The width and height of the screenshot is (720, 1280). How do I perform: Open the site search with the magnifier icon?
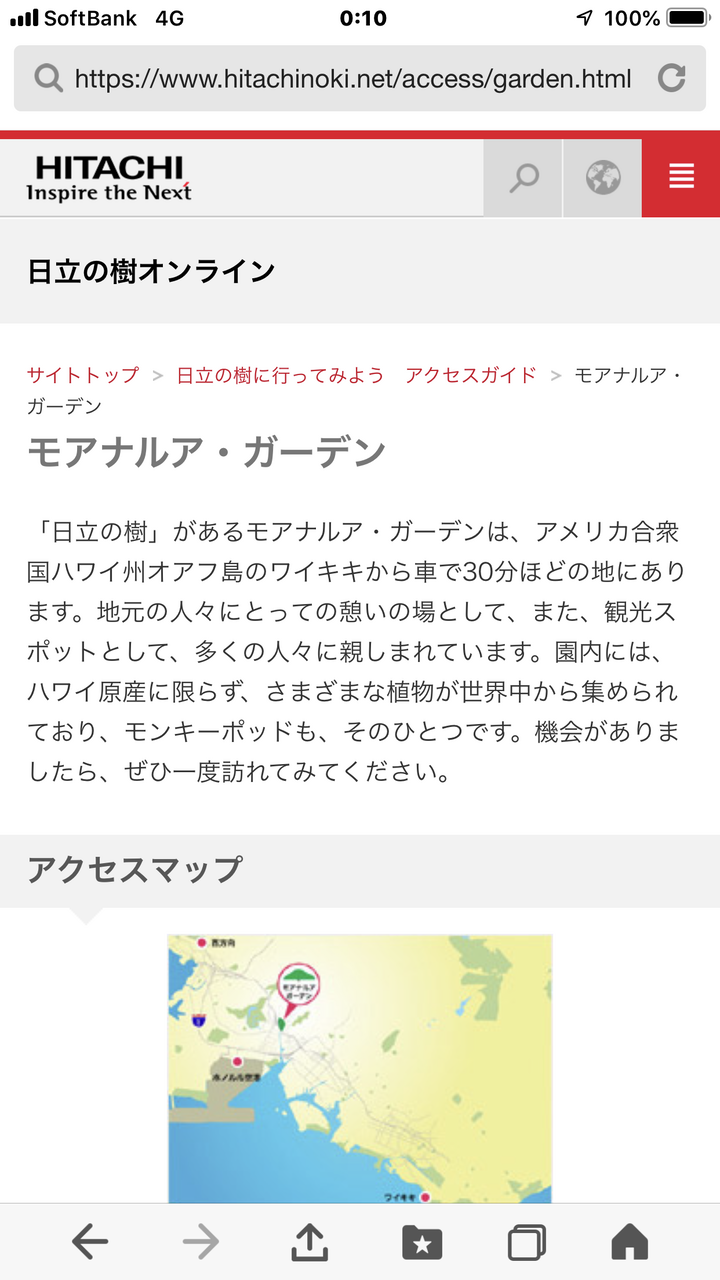coord(524,177)
